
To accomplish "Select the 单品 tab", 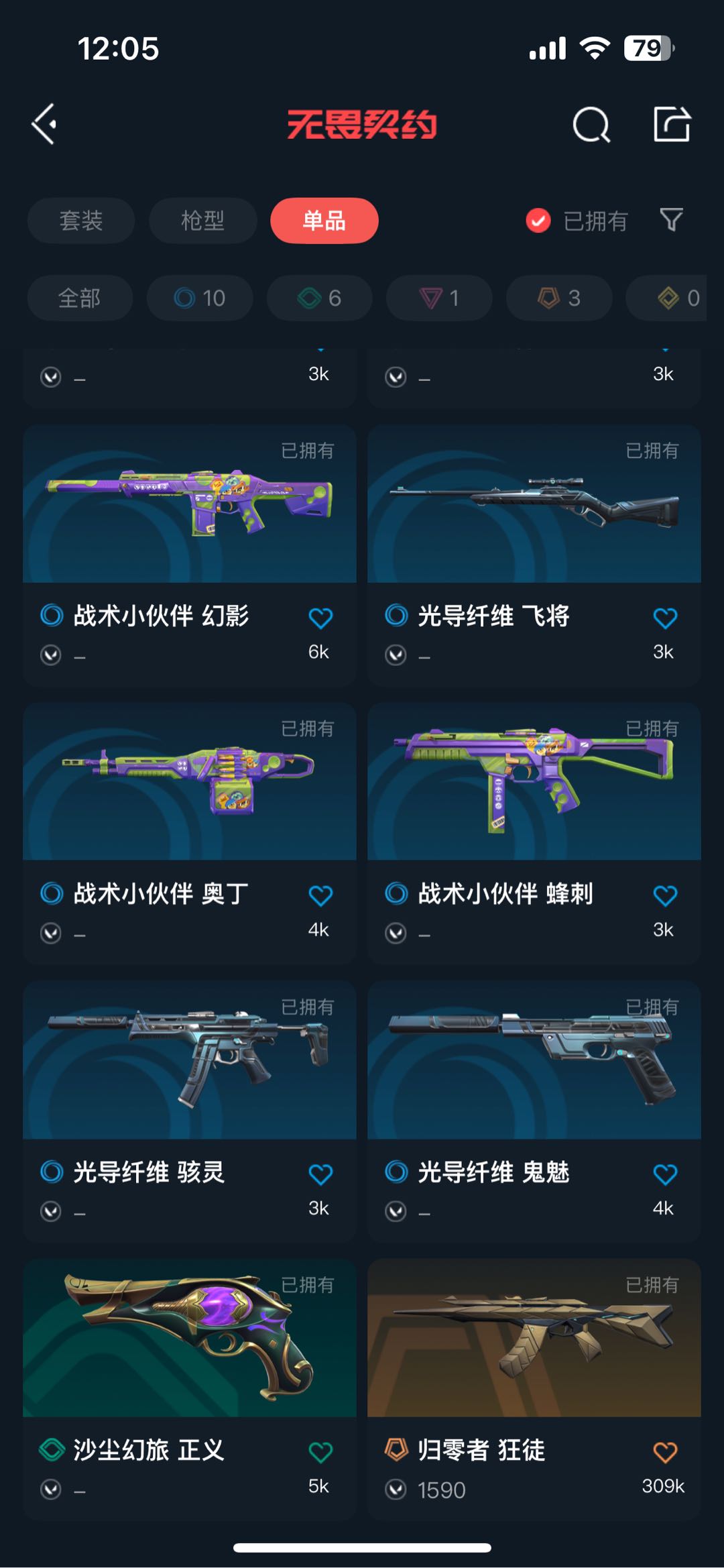I will [324, 221].
